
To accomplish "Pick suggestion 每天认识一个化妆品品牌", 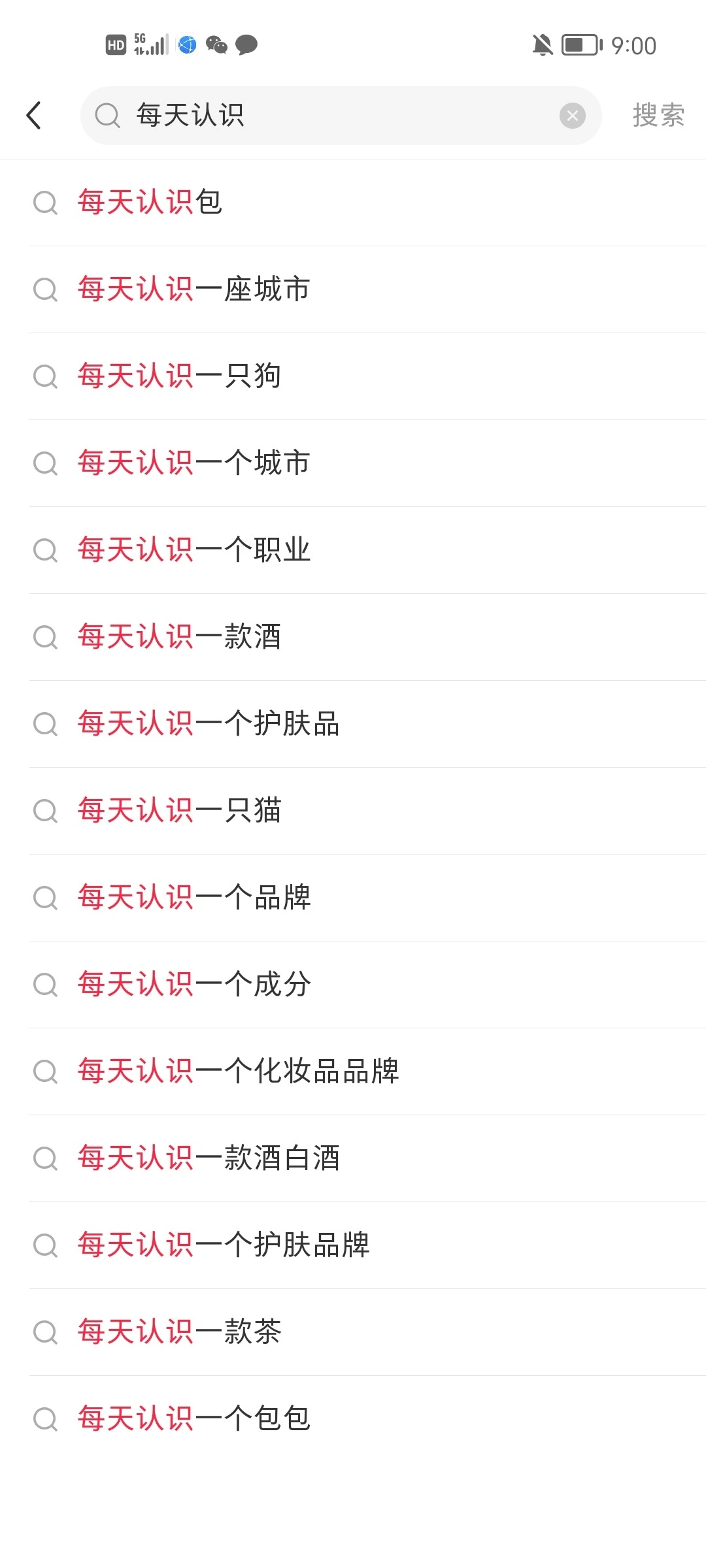I will 353,1071.
